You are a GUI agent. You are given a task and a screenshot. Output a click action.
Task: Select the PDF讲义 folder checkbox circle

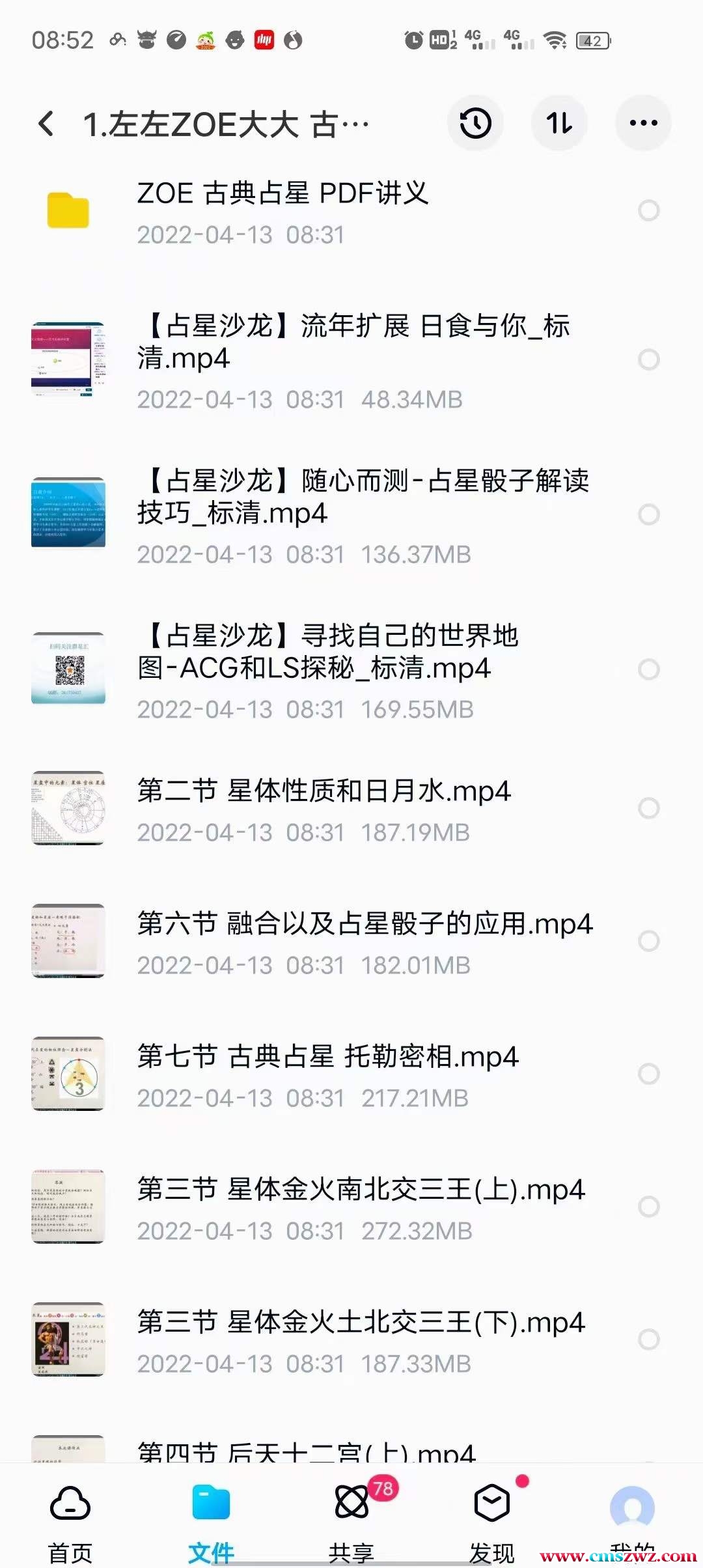coord(648,210)
